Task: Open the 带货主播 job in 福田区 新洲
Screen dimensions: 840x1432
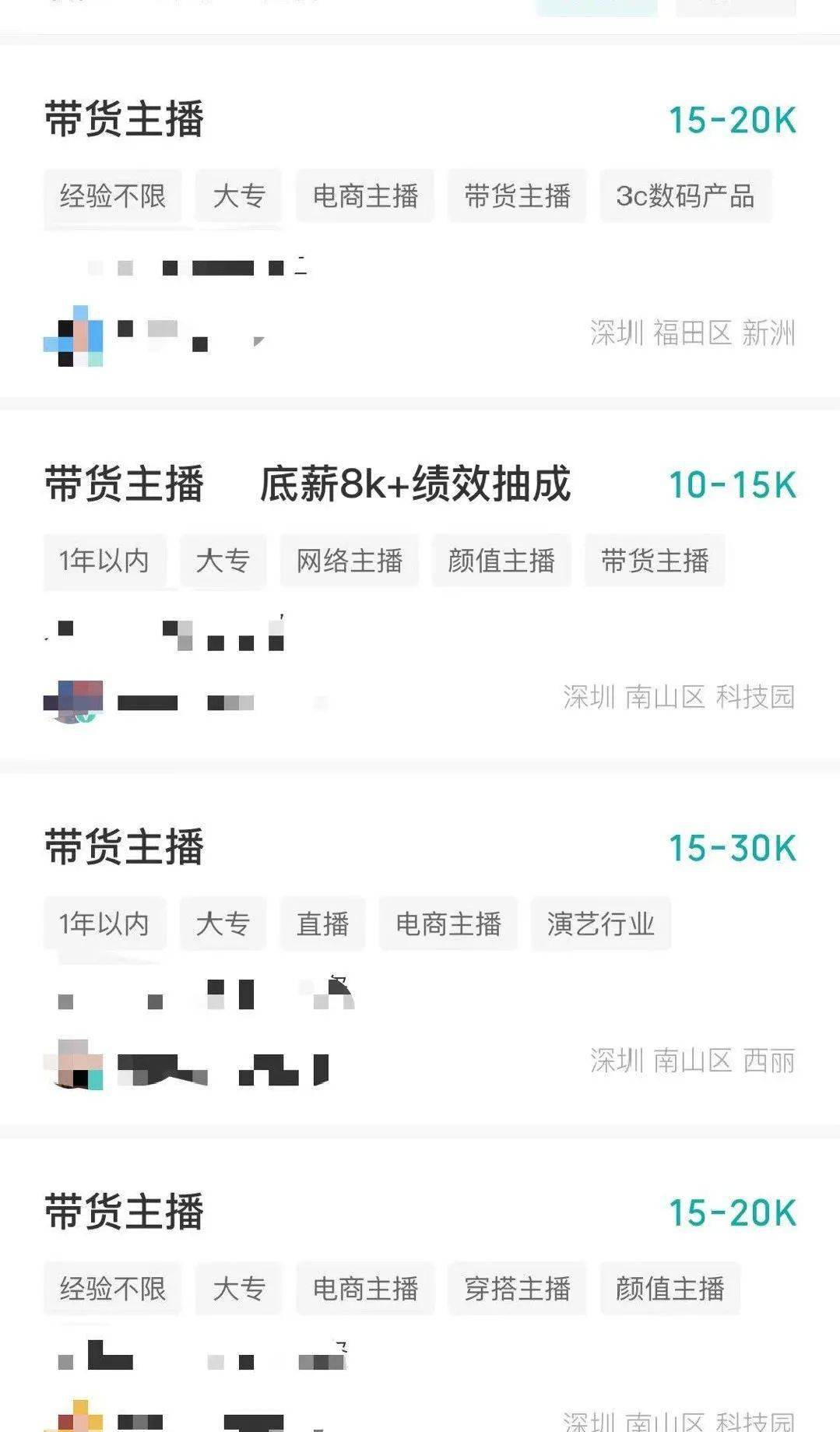Action: [x=420, y=222]
